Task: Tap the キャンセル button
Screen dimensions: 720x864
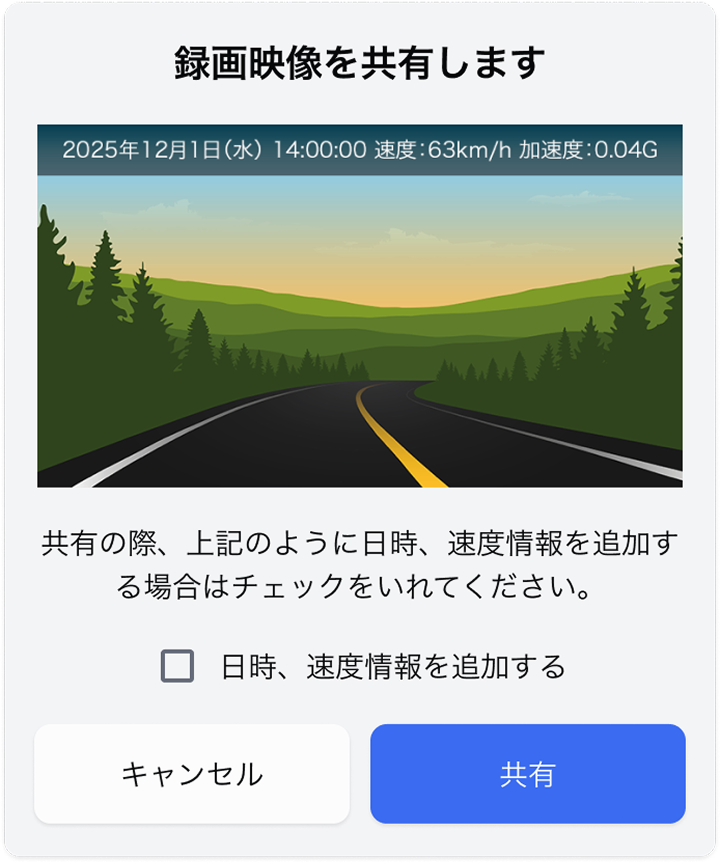Action: pyautogui.click(x=192, y=774)
